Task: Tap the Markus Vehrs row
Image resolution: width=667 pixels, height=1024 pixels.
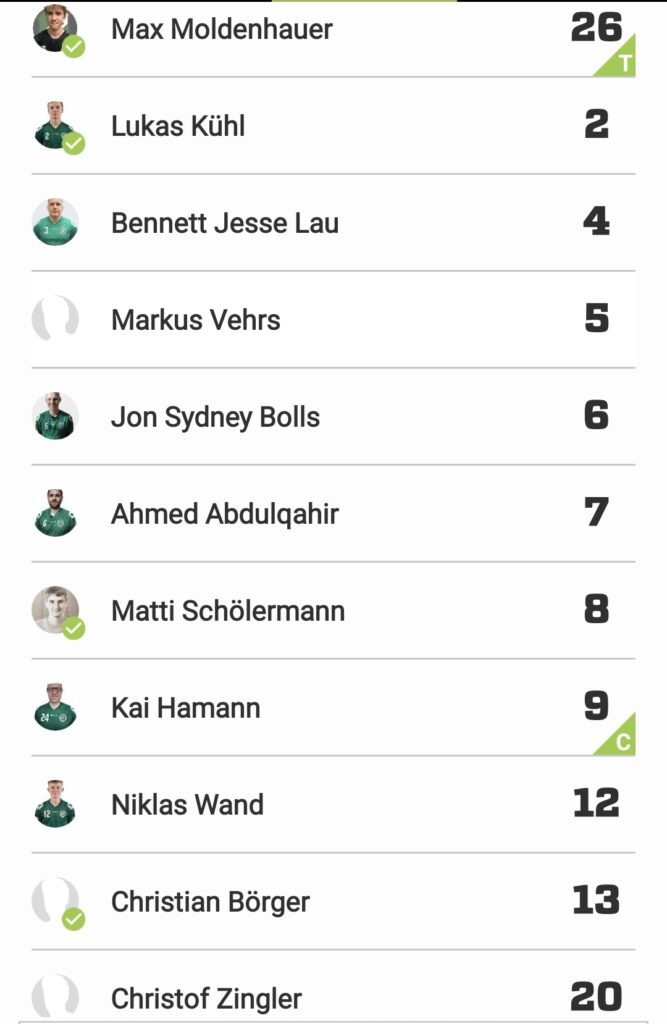Action: click(x=196, y=320)
